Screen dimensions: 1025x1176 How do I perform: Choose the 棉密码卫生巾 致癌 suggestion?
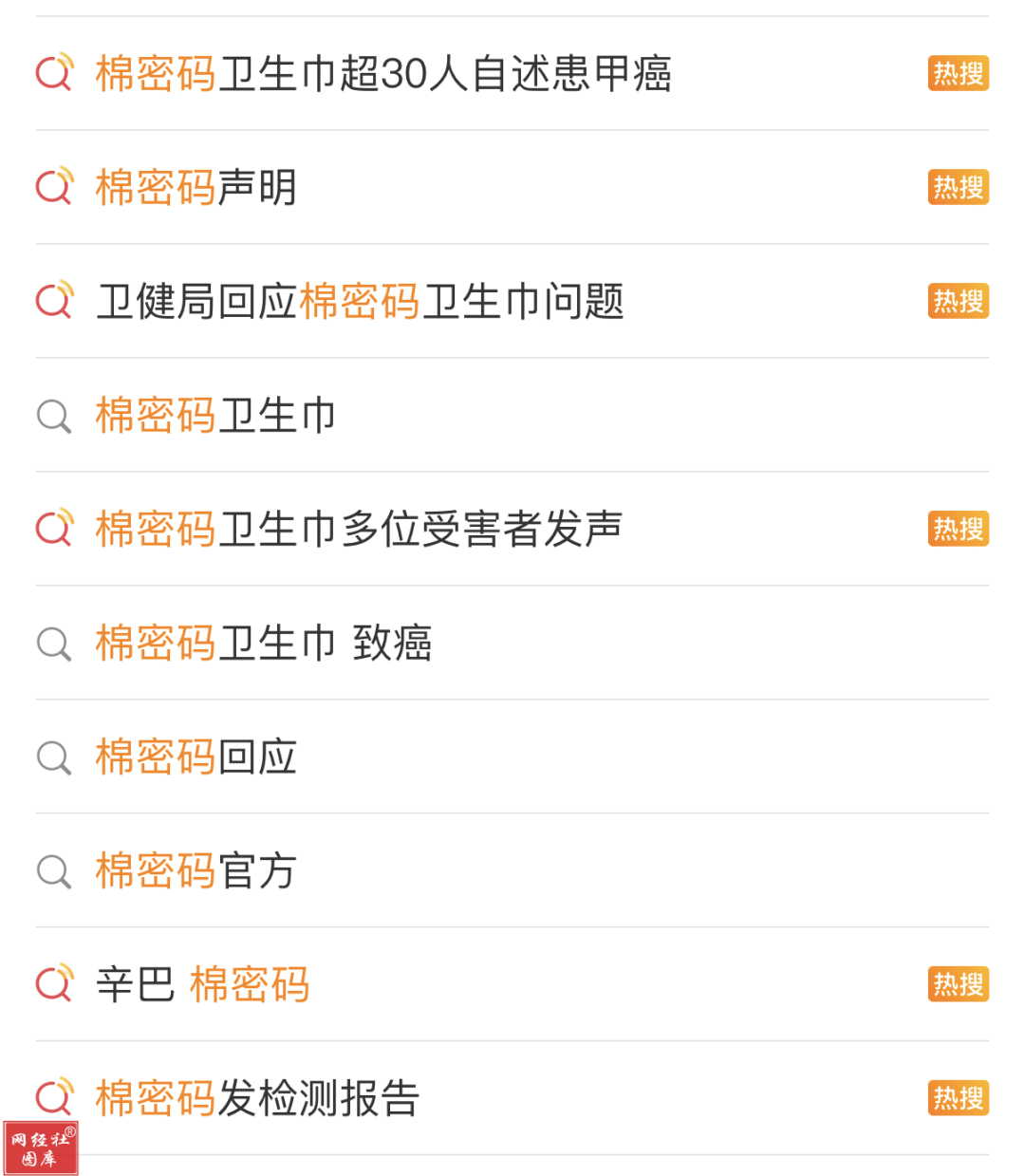pos(264,644)
